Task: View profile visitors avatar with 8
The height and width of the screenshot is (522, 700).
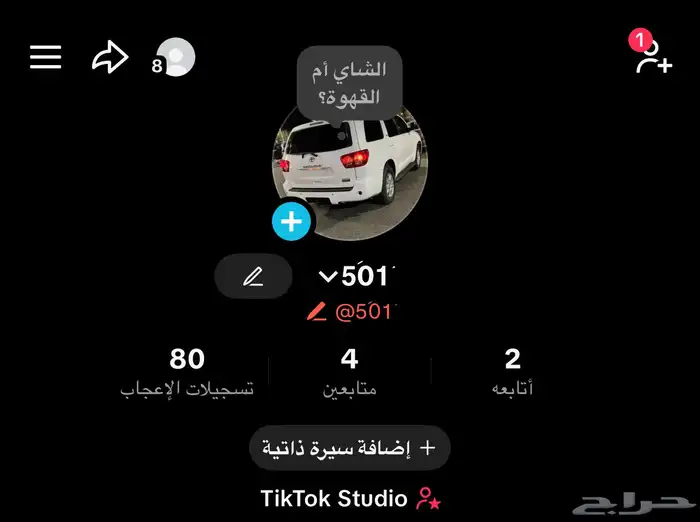Action: [x=176, y=59]
